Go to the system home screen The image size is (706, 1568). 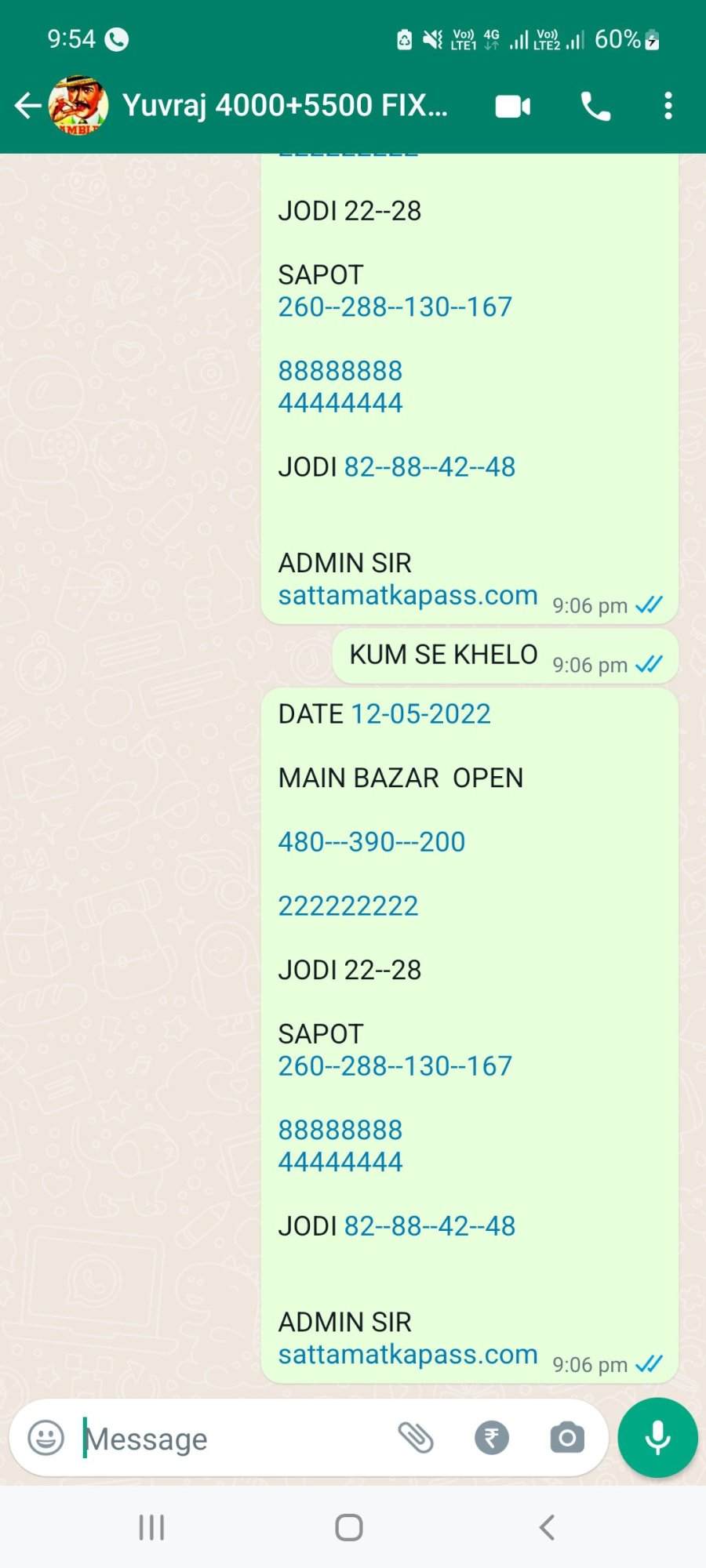pyautogui.click(x=349, y=1527)
